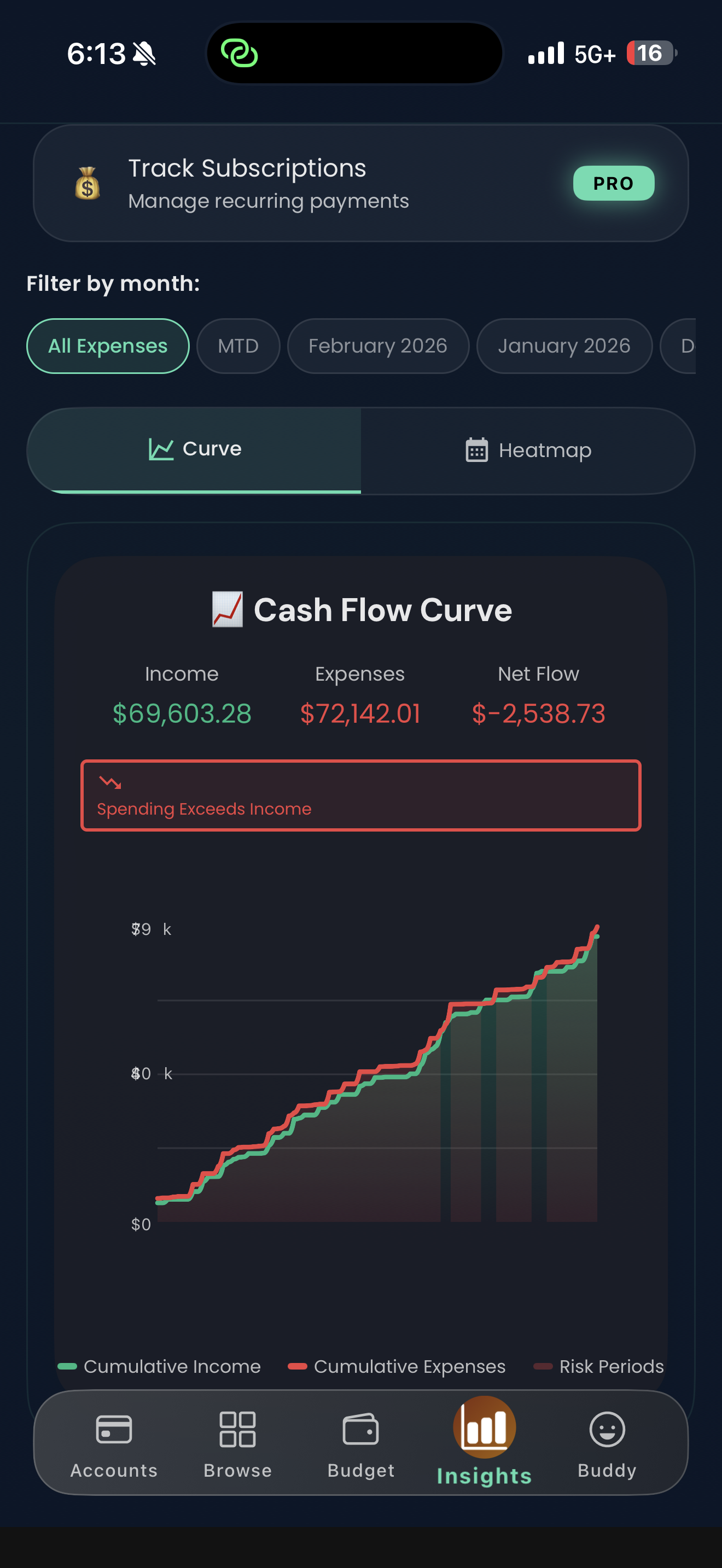Switch to the Curve tab
This screenshot has height=1568, width=722.
tap(194, 449)
